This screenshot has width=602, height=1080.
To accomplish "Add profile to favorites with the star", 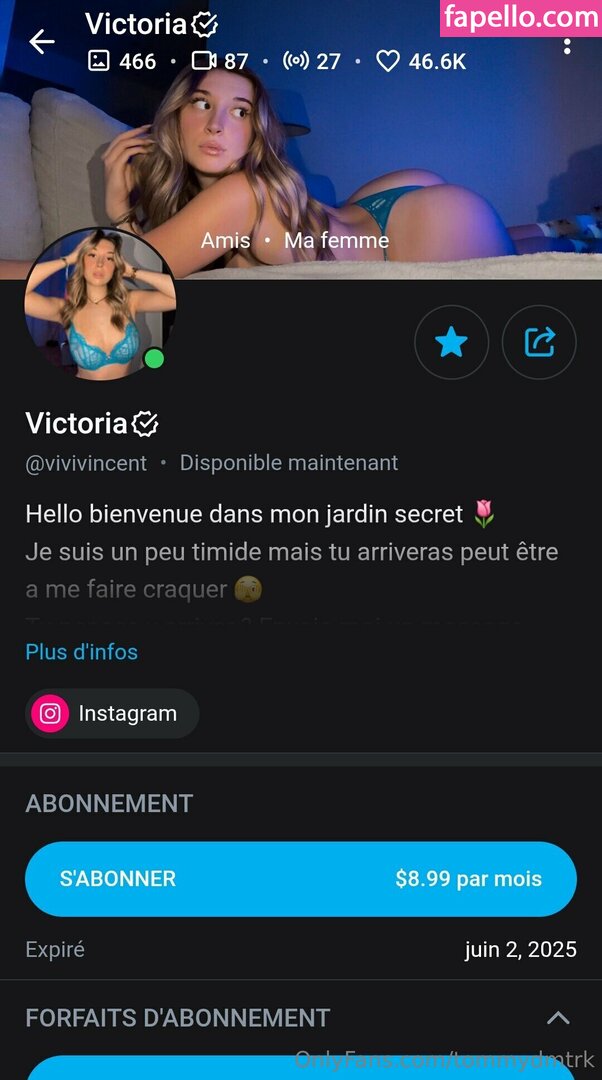I will (x=451, y=343).
